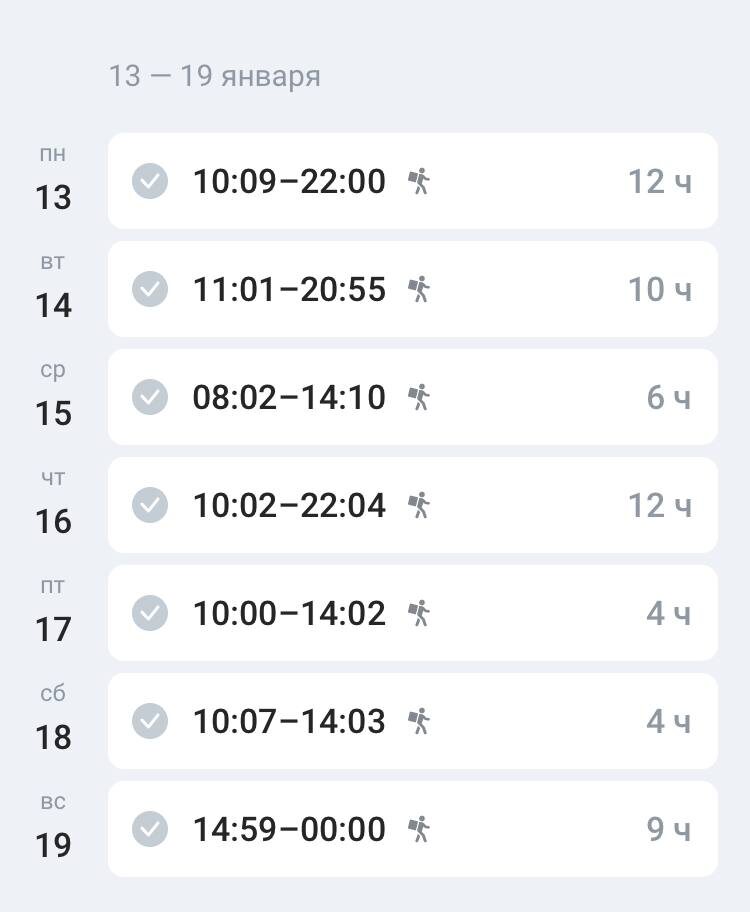This screenshot has height=912, width=750.
Task: Select the Friday 17 shift 10:00–14:02
Action: [412, 613]
